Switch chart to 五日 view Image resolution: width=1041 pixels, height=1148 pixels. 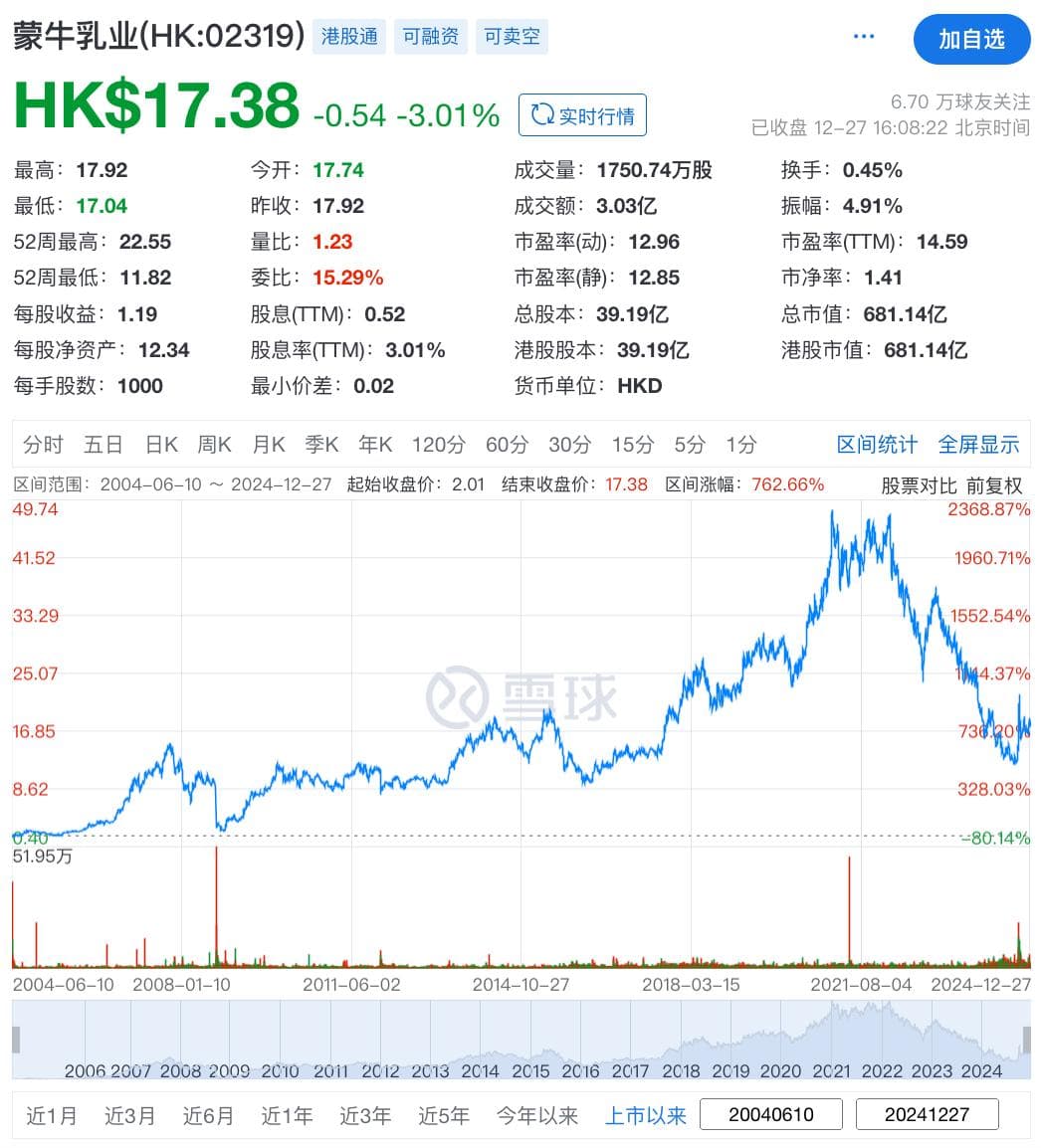(x=104, y=445)
